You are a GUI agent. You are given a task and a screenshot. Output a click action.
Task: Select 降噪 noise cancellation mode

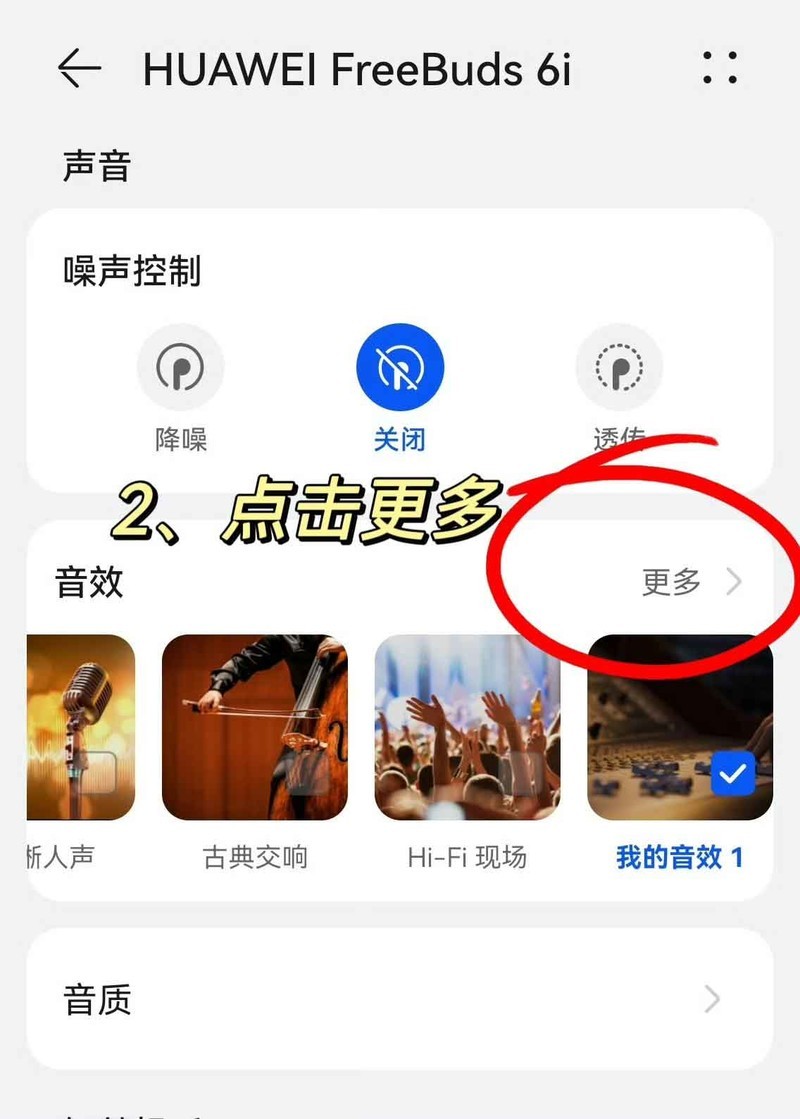pyautogui.click(x=181, y=367)
